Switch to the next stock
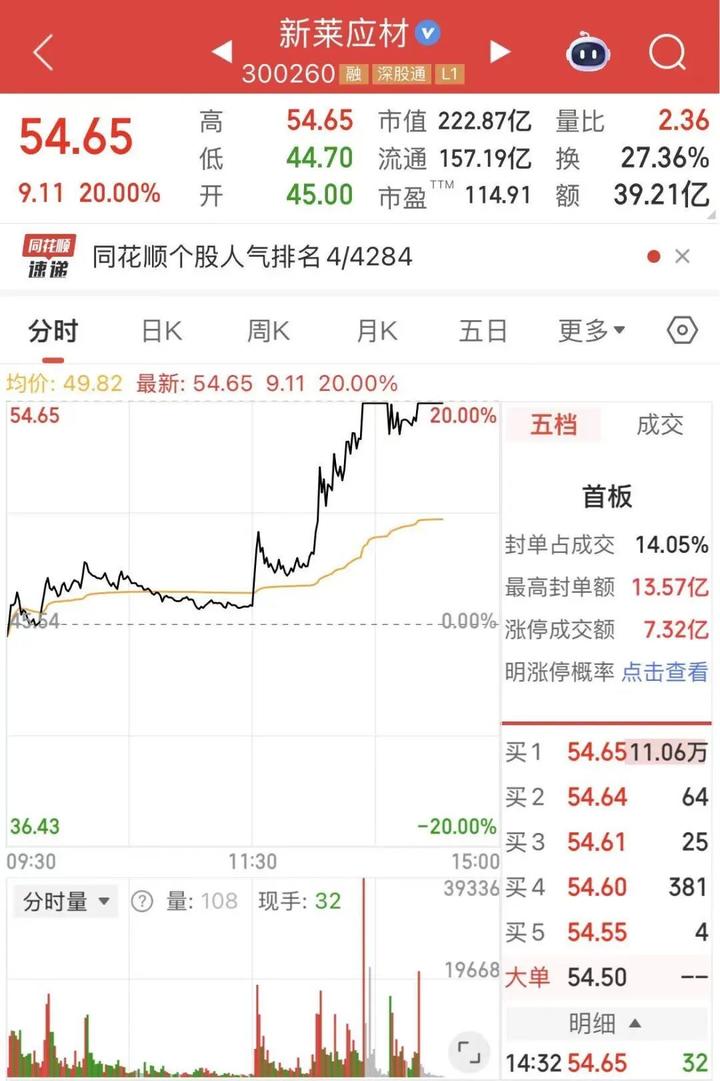This screenshot has height=1081, width=720. coord(500,51)
